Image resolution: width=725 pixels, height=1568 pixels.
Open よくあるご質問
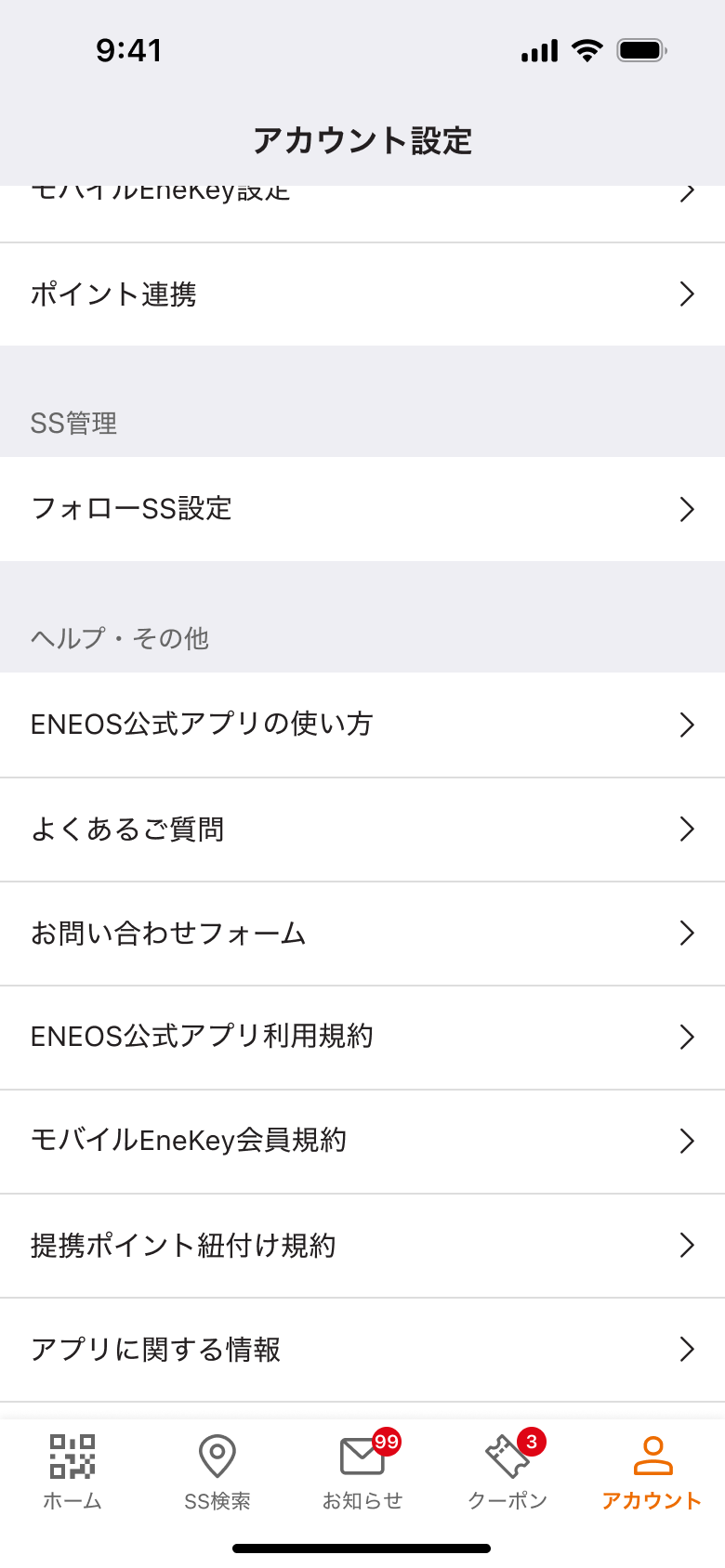tap(362, 829)
